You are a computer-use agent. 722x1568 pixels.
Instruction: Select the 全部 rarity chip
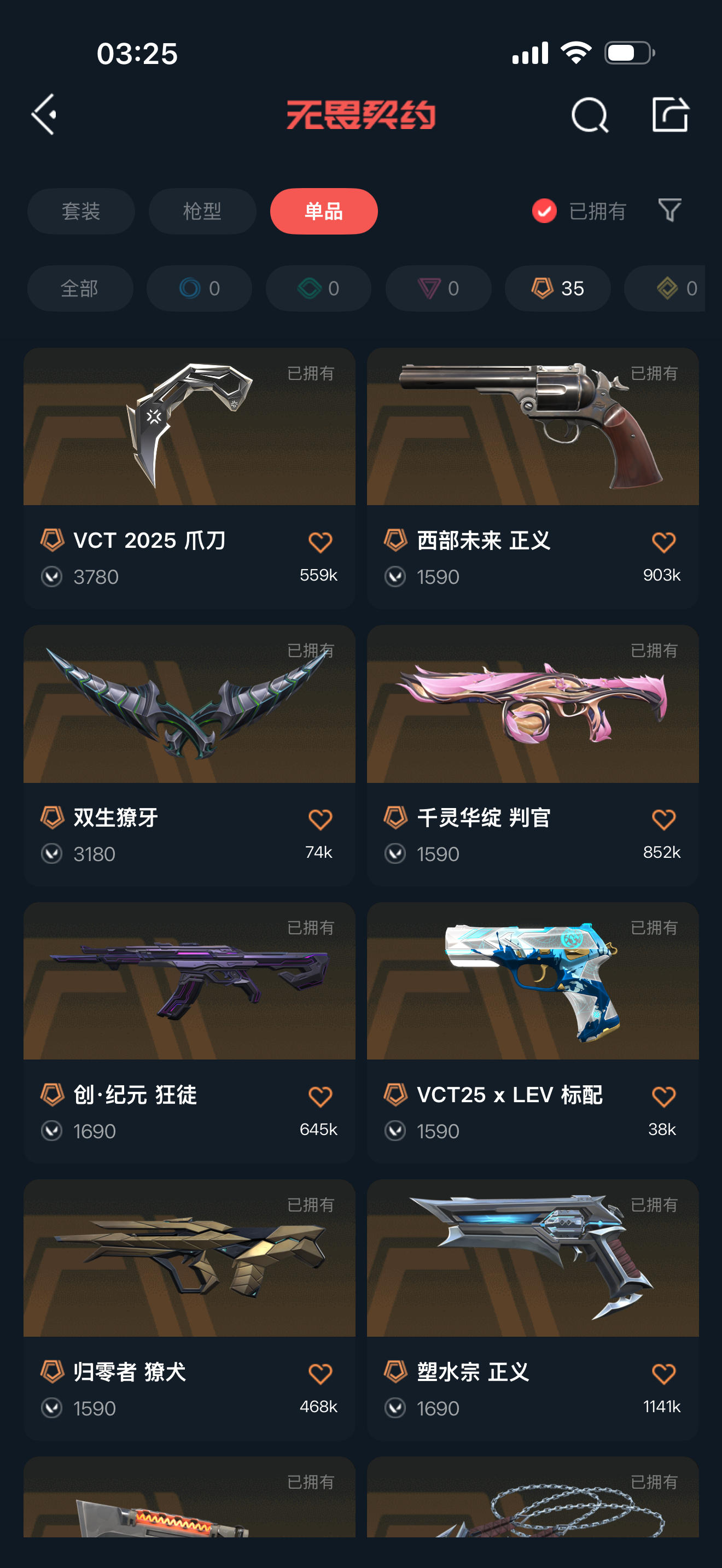click(80, 289)
